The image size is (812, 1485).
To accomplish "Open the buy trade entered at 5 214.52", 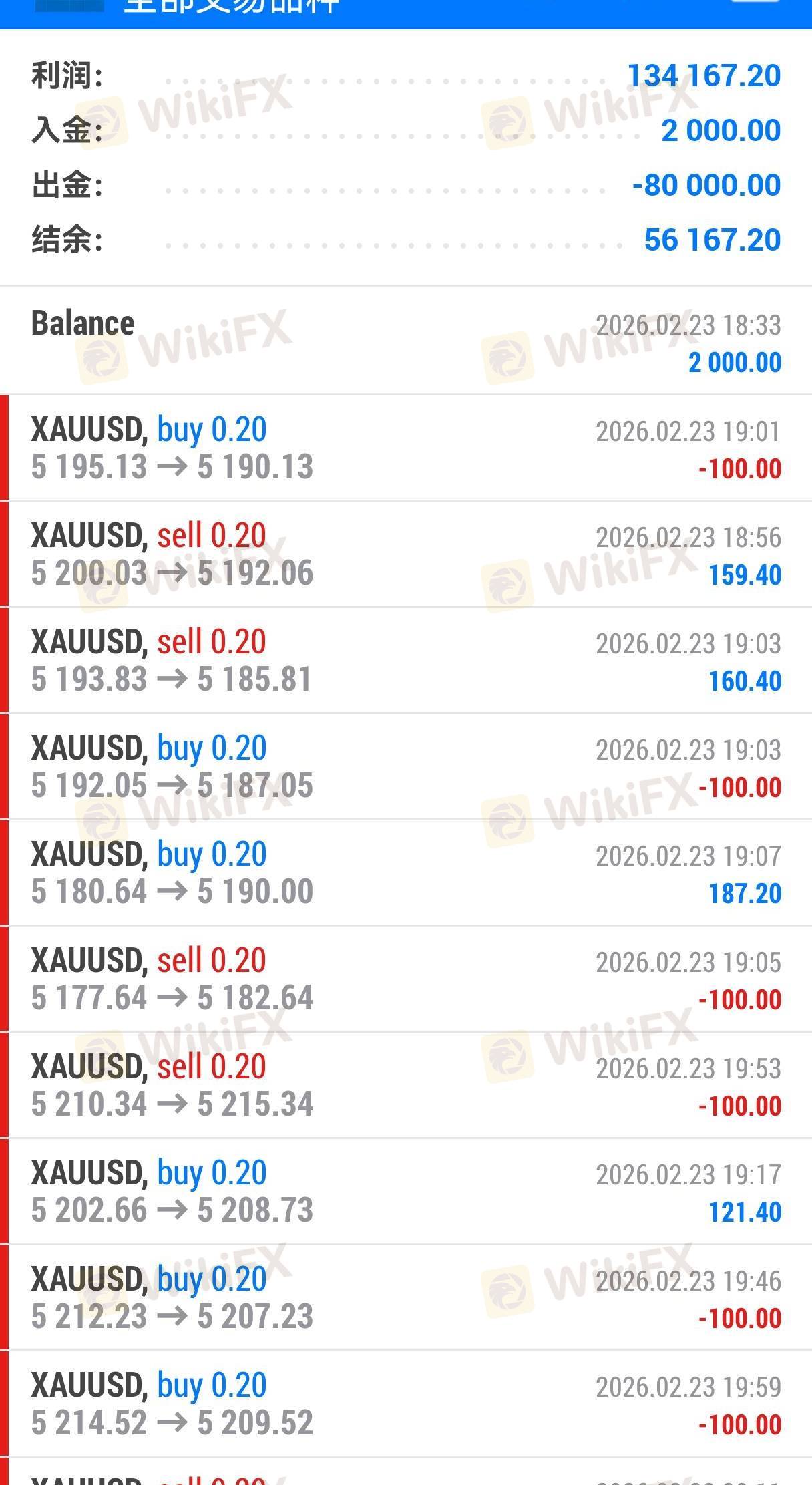I will coord(406,1404).
